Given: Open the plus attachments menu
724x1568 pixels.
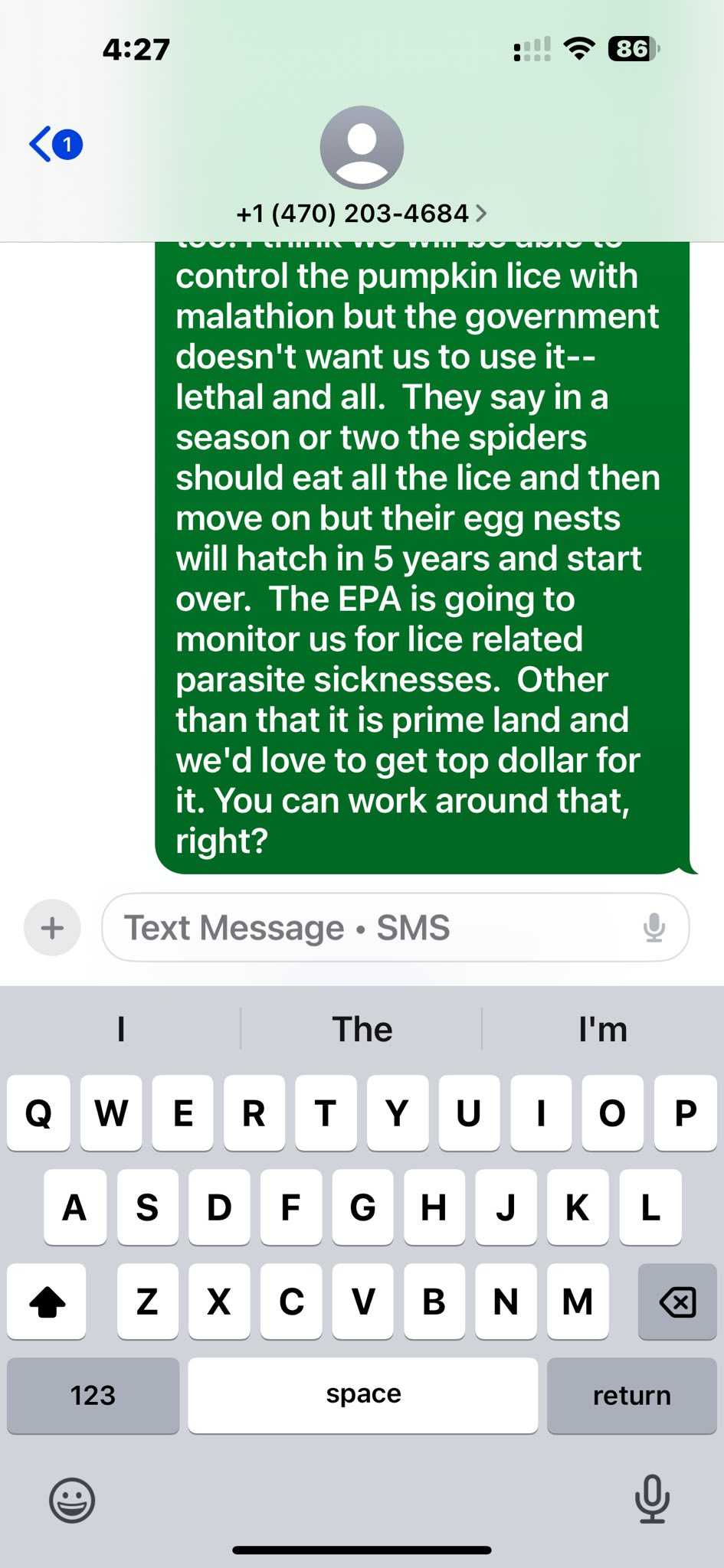Looking at the screenshot, I should point(52,928).
